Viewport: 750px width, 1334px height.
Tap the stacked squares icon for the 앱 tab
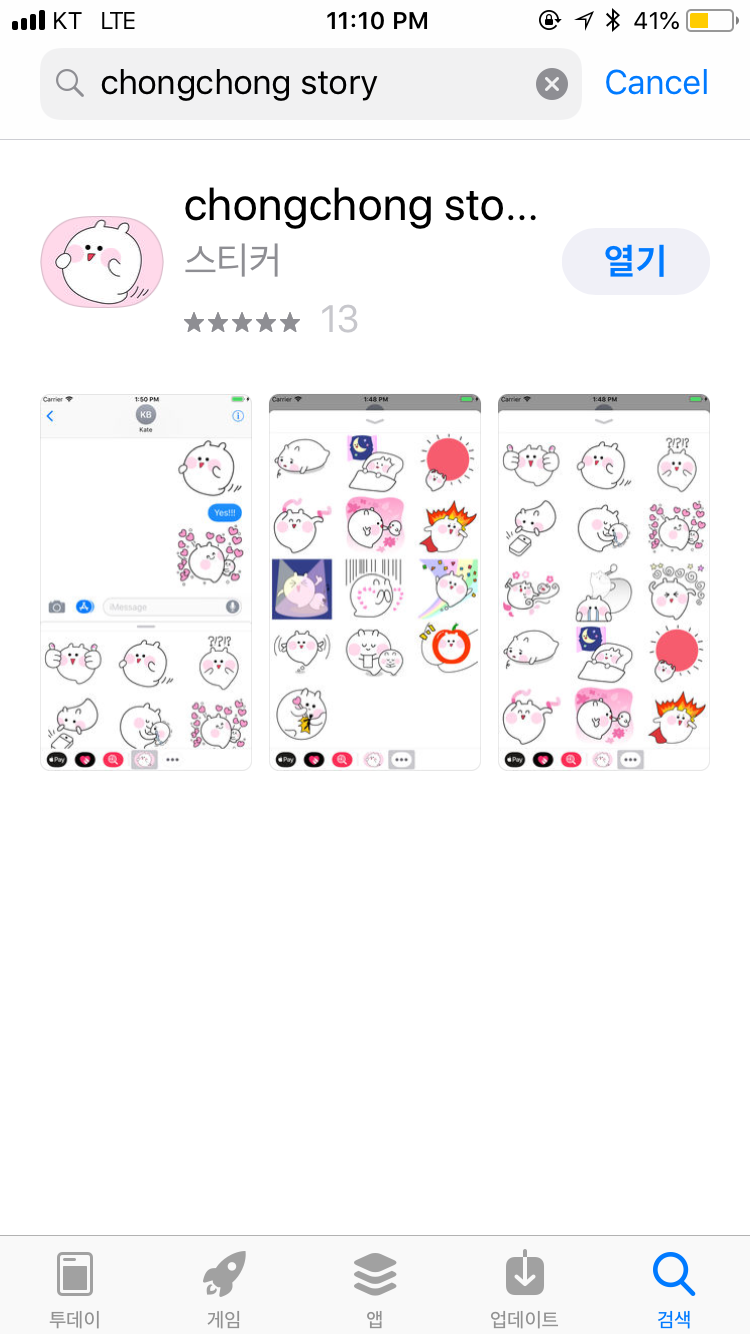pyautogui.click(x=374, y=1273)
